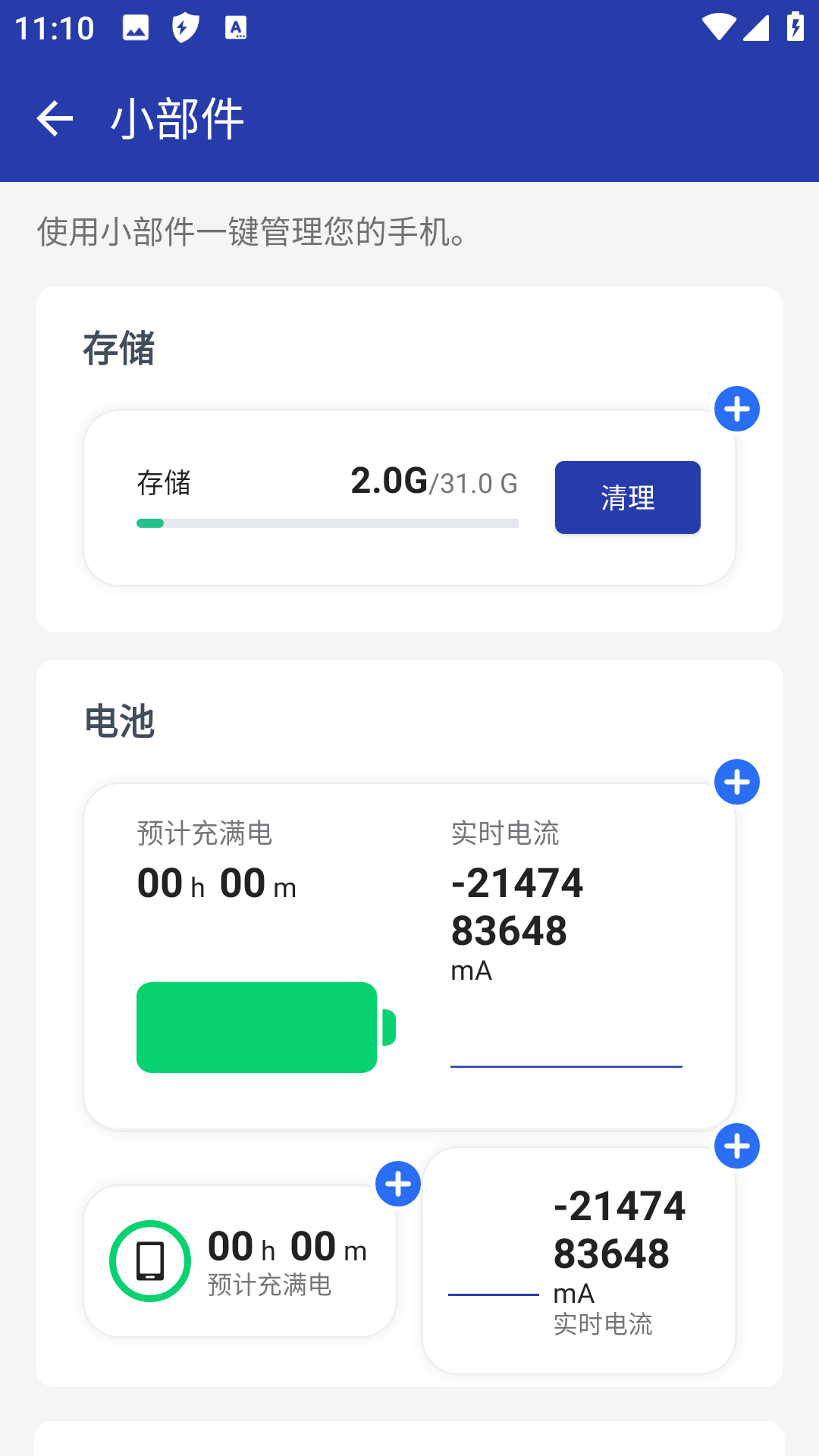Go back from the 小部件 page
This screenshot has height=1456, width=819.
(55, 119)
